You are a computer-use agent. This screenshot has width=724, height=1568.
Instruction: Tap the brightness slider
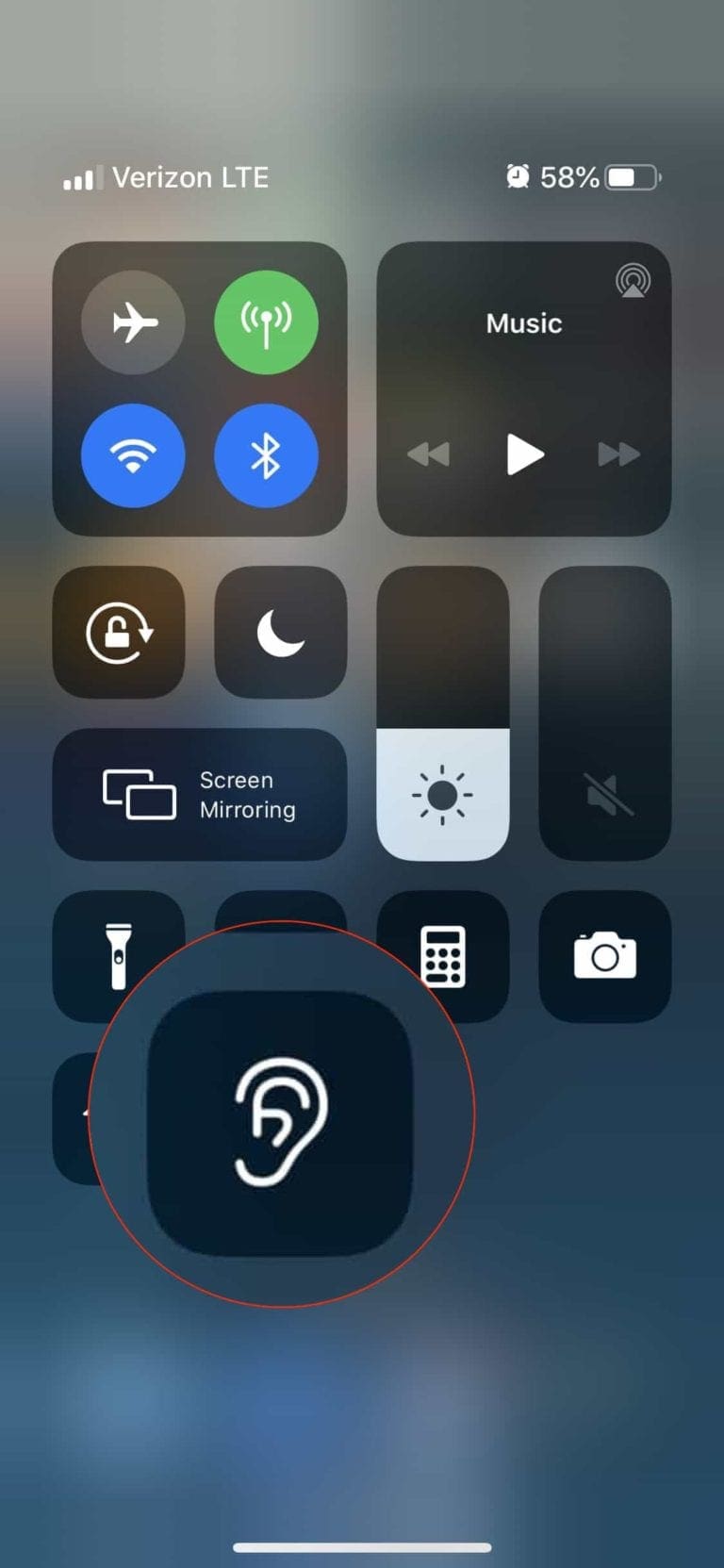tap(443, 713)
